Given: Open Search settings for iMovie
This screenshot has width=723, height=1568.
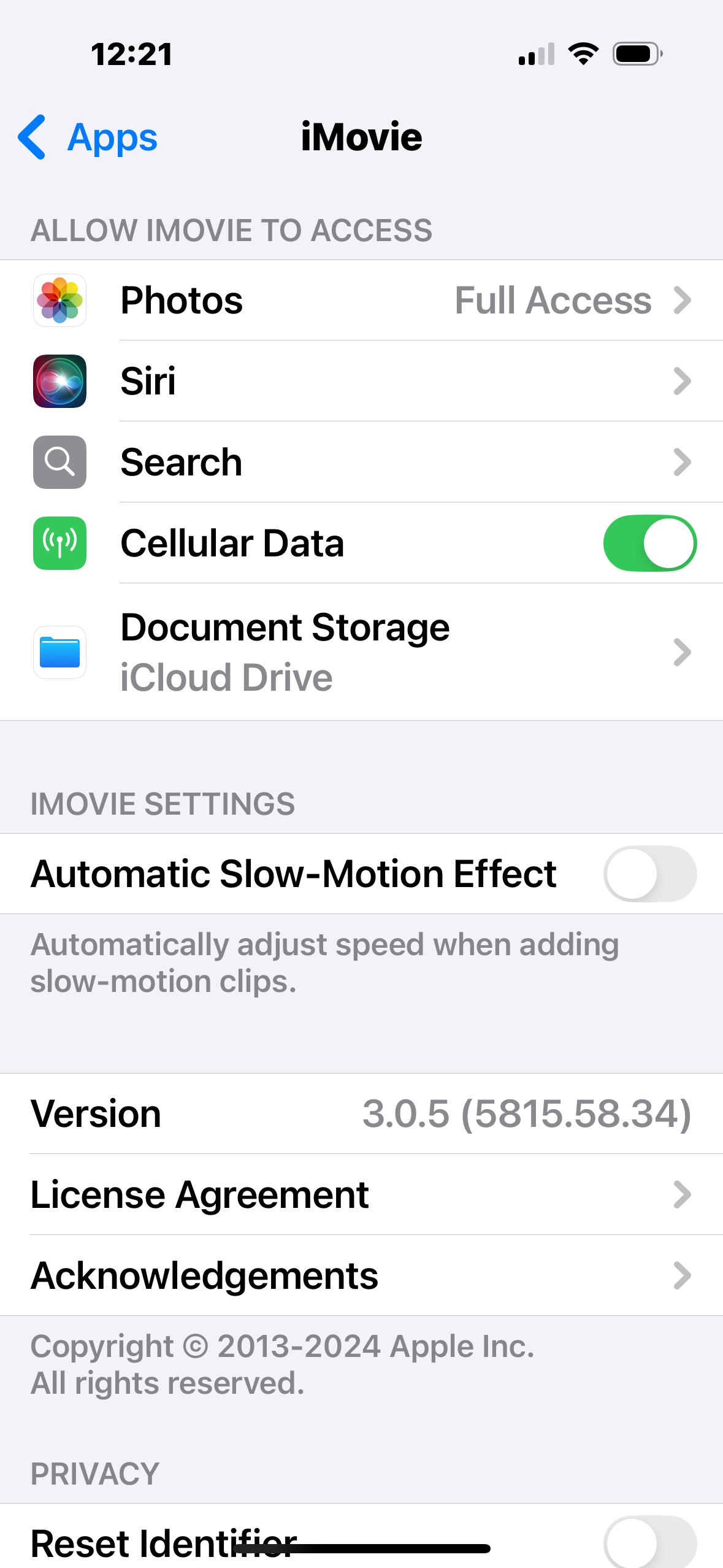Looking at the screenshot, I should click(361, 462).
